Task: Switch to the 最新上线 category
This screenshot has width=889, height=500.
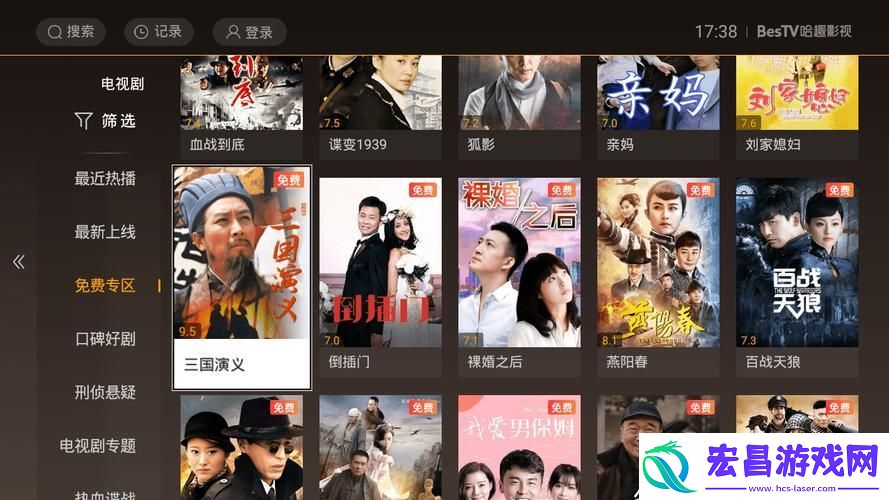Action: coord(105,232)
